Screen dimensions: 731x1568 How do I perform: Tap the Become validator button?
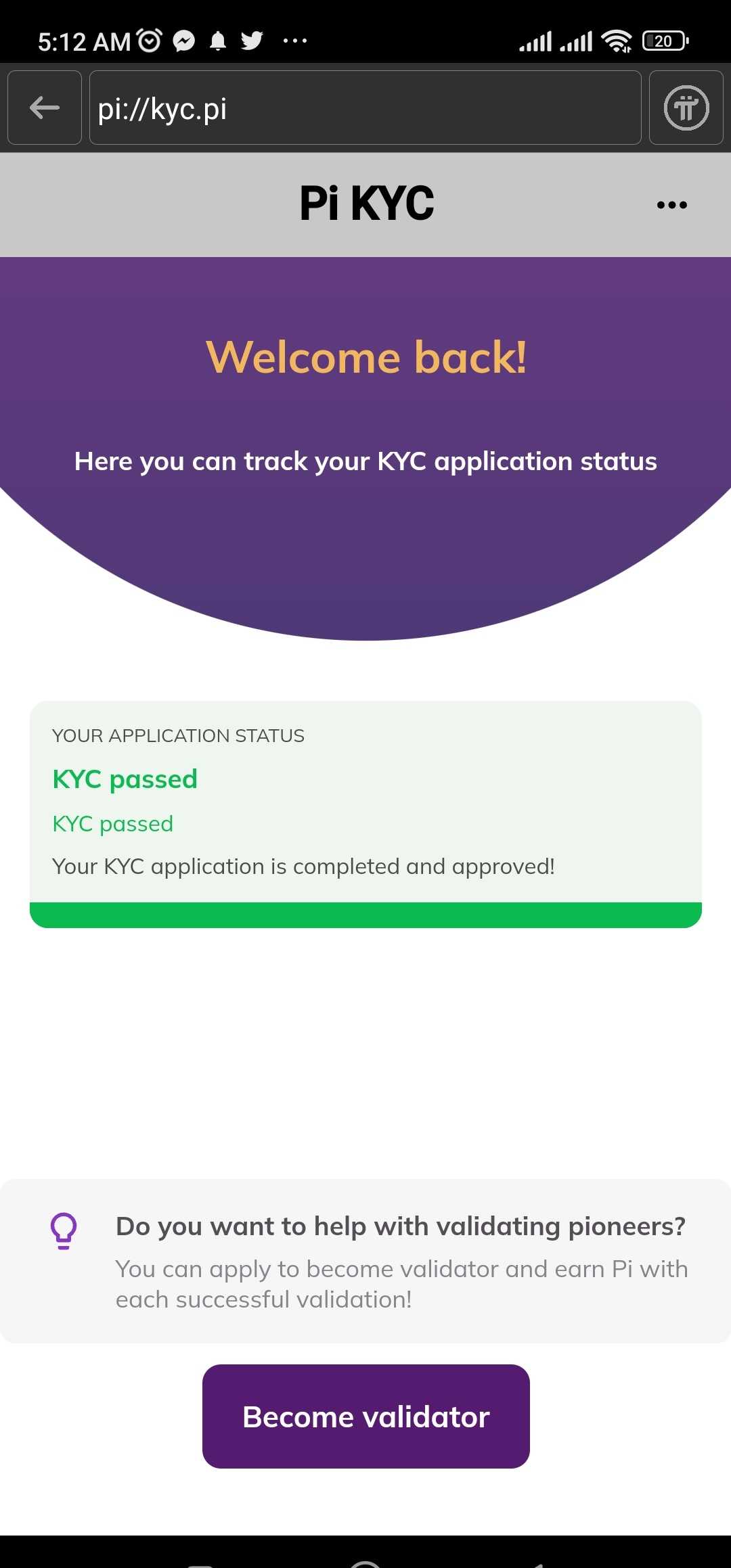(365, 1416)
